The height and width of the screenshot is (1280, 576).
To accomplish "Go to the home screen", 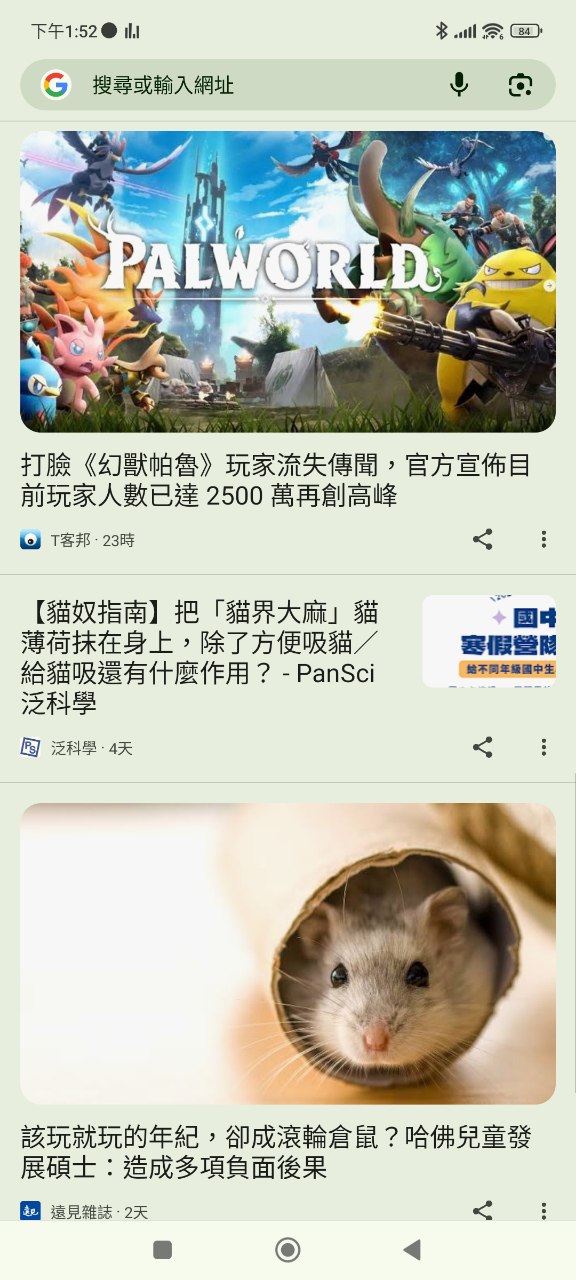I will tap(288, 1249).
